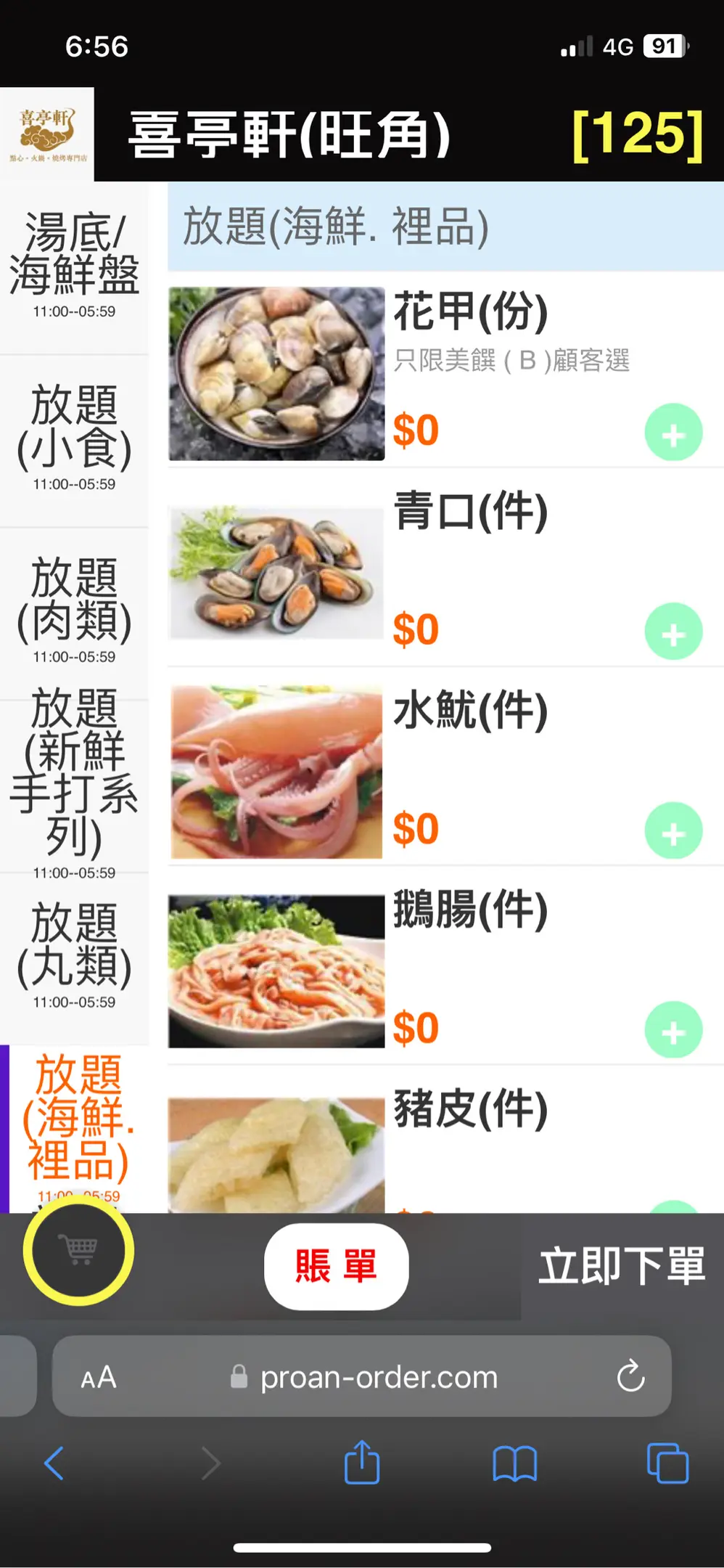Tap the 賬單 bill button
The height and width of the screenshot is (1568, 724).
pos(336,1266)
